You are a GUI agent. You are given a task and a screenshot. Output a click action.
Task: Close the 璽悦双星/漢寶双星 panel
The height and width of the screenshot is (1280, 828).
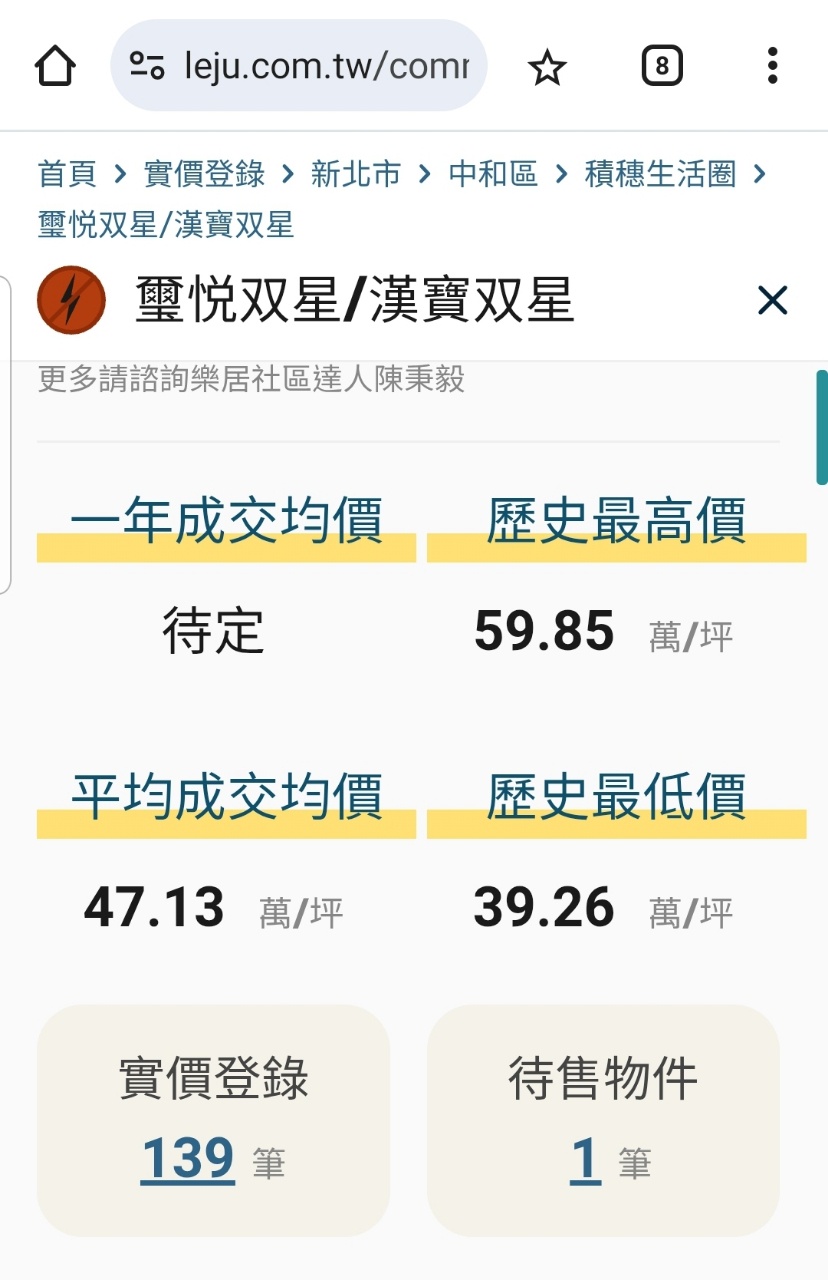tap(772, 300)
